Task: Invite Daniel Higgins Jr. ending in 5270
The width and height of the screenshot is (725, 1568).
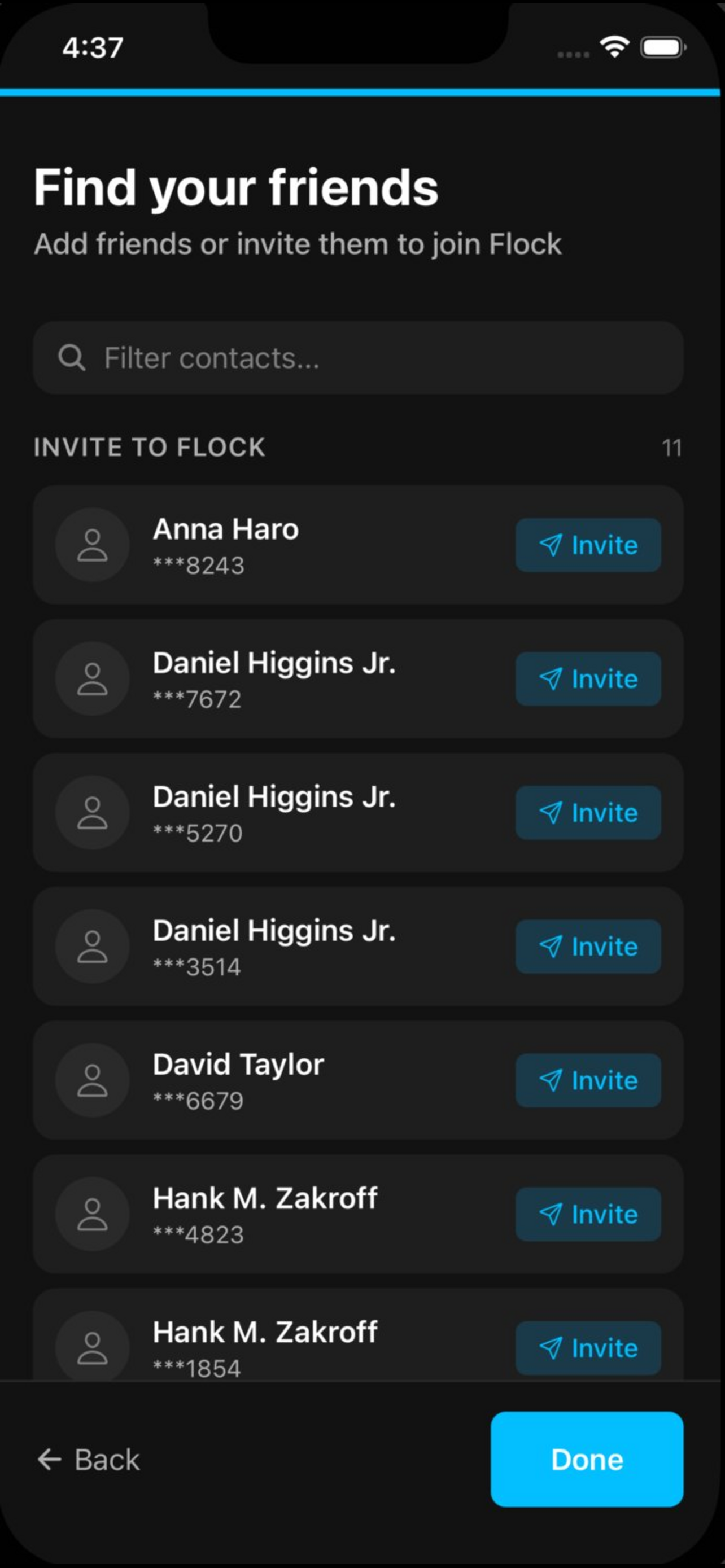Action: (588, 812)
